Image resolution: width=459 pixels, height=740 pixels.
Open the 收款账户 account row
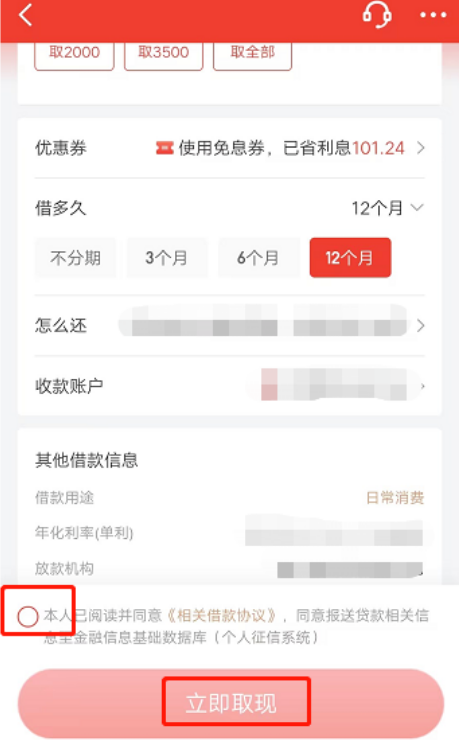(230, 386)
